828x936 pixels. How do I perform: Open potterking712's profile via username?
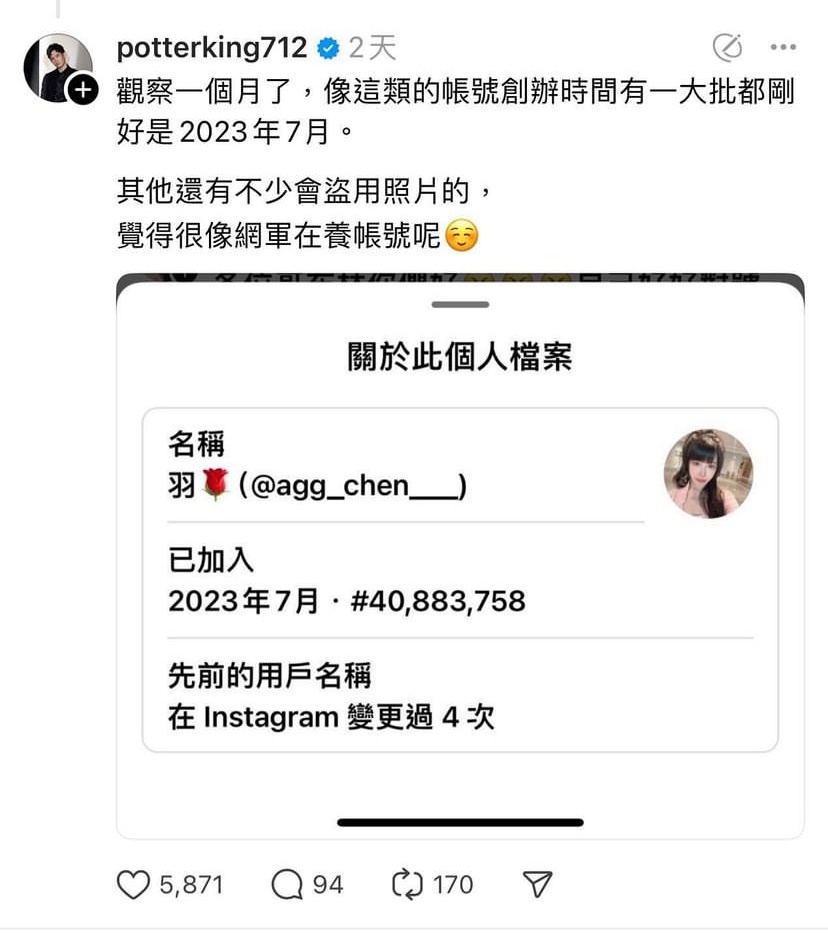coord(211,47)
